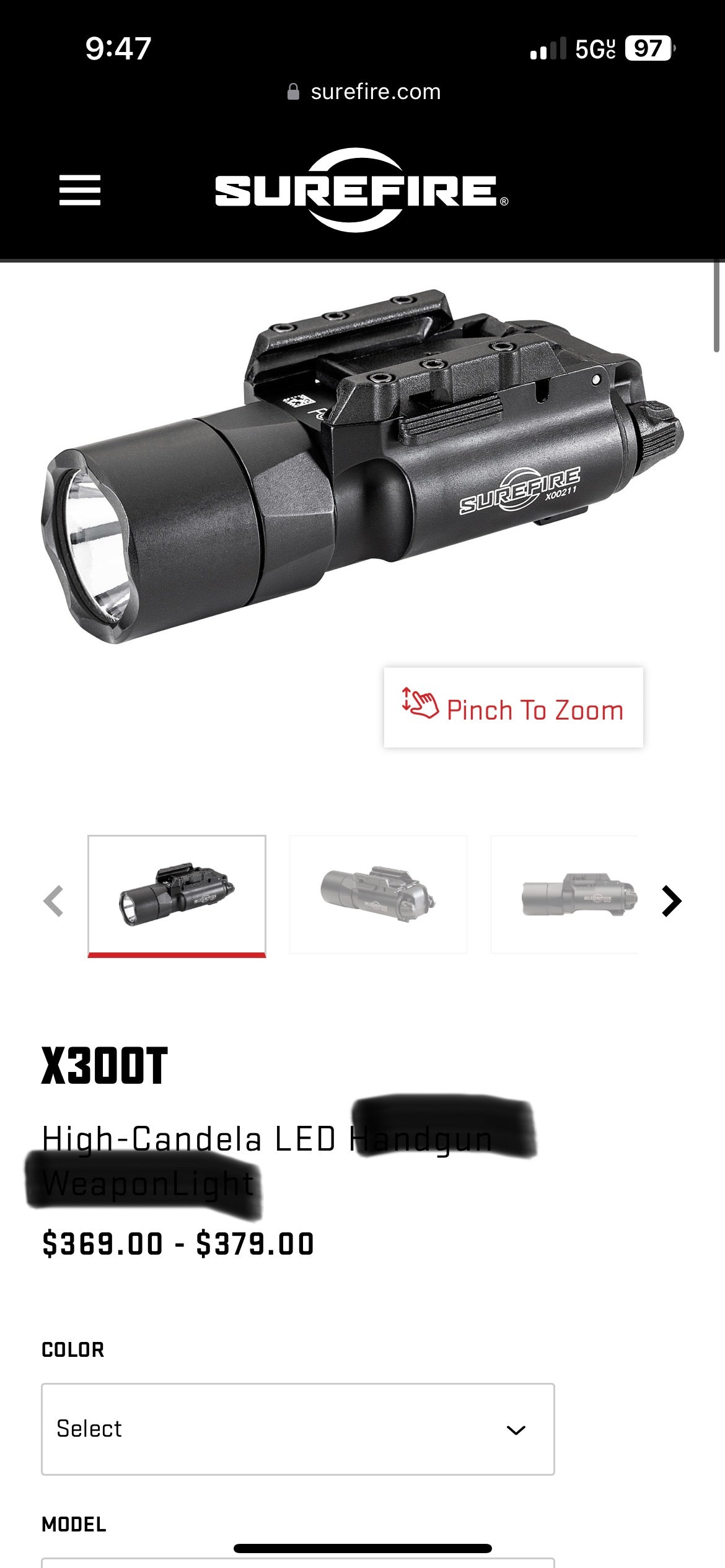
Task: Go to the SureFire home page logo
Action: coord(361,190)
